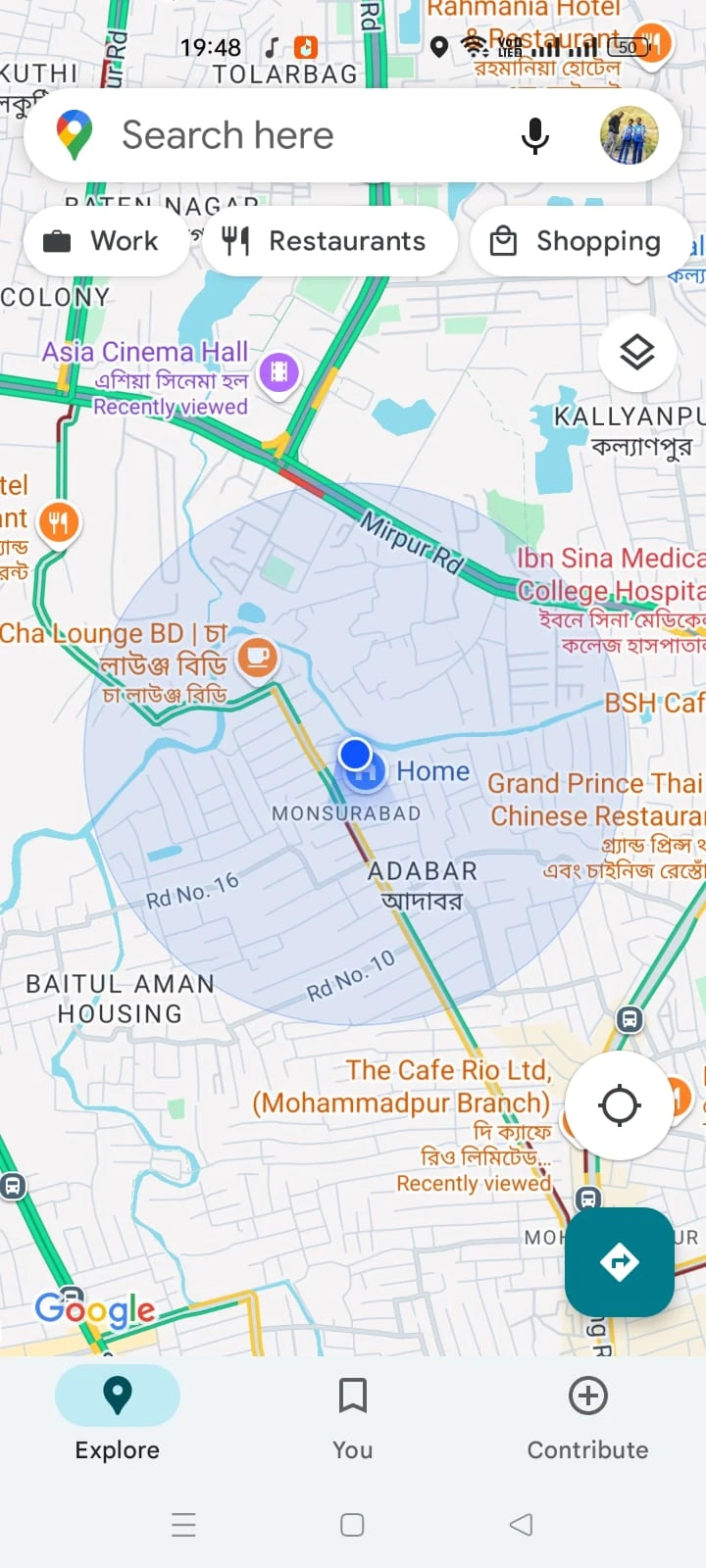Open the Asia Cinema Hall marker
The image size is (706, 1568).
(279, 372)
